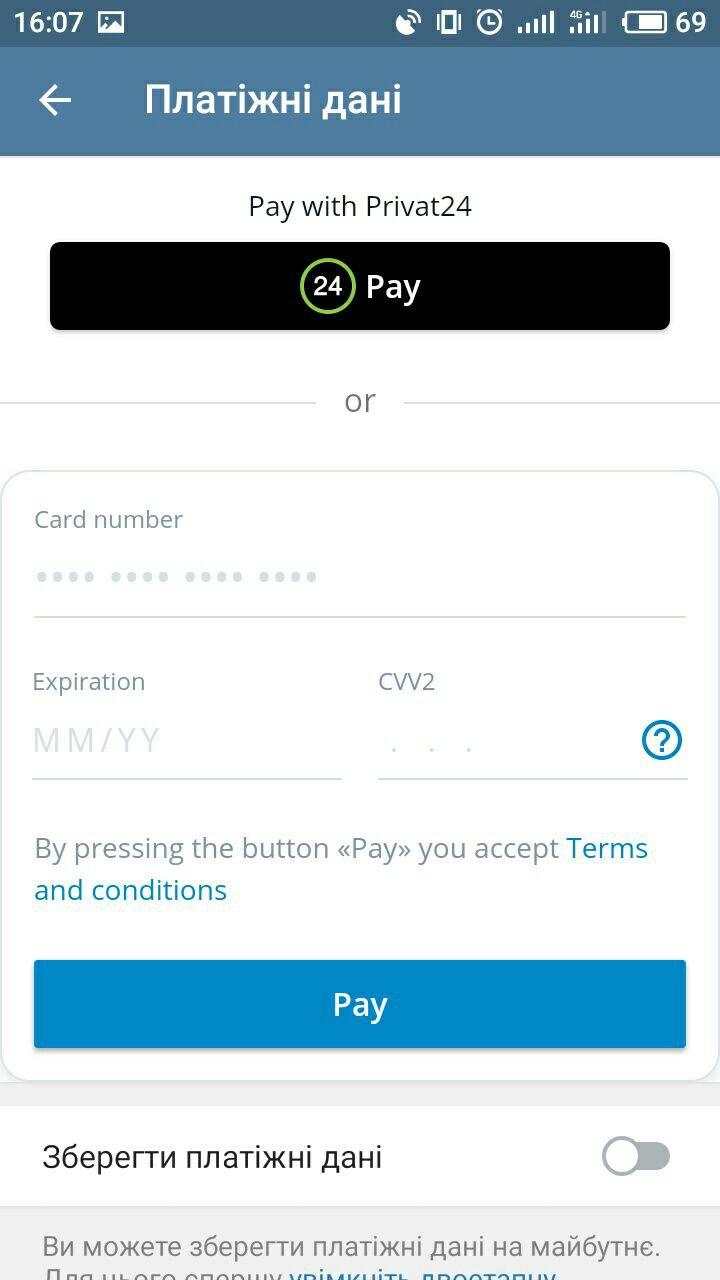Image resolution: width=720 pixels, height=1280 pixels.
Task: Open the CVV2 help question mark
Action: point(661,741)
